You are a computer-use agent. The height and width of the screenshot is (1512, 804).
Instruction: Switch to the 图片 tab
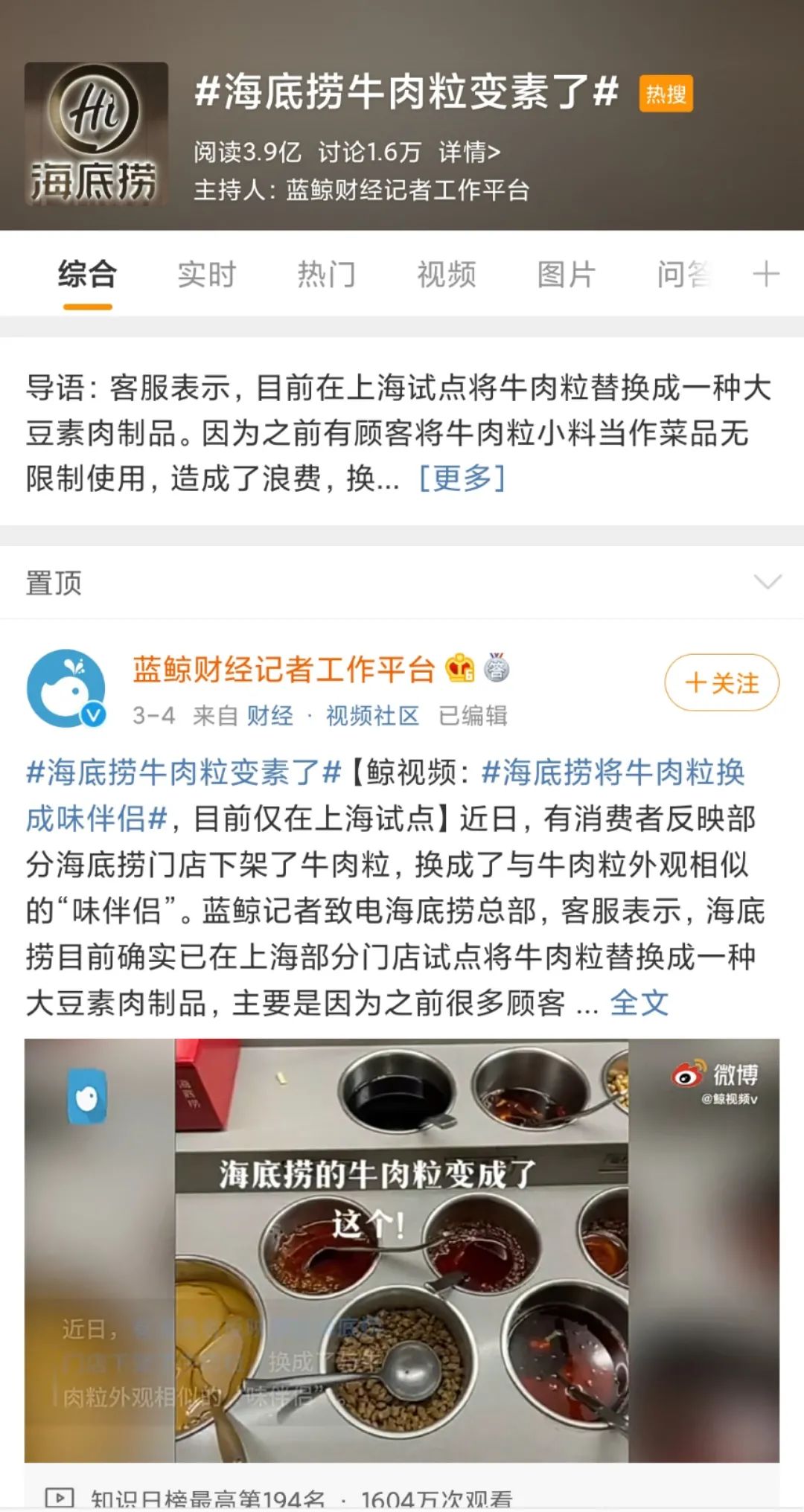[x=566, y=275]
